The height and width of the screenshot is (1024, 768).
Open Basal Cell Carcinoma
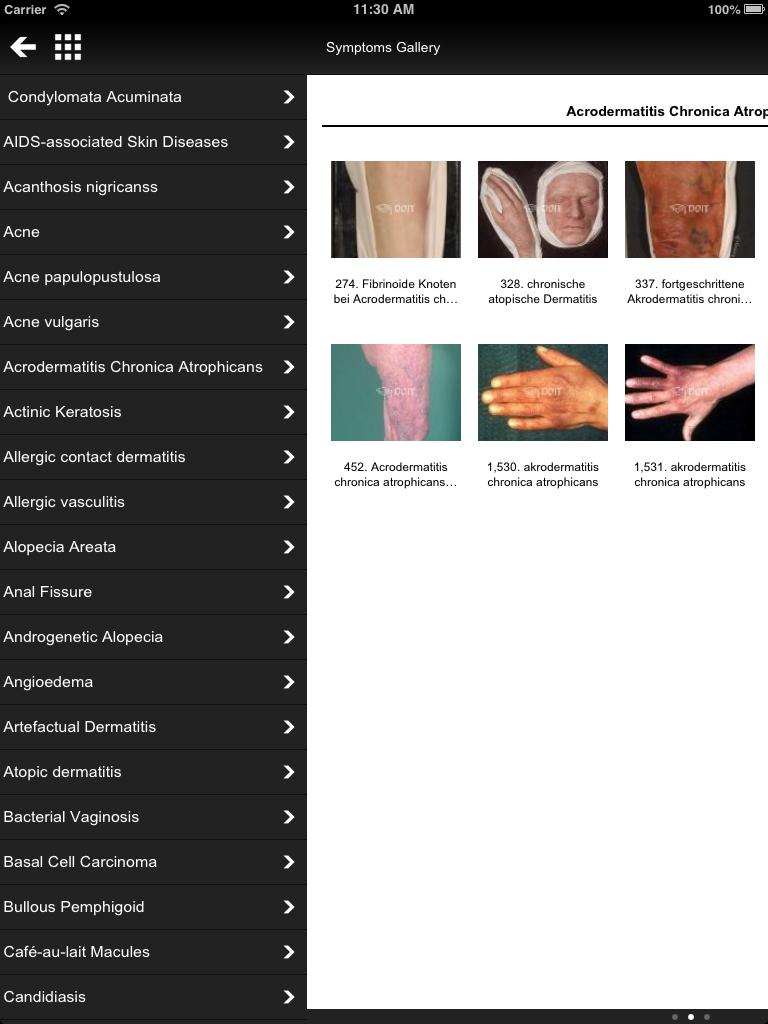pos(153,862)
